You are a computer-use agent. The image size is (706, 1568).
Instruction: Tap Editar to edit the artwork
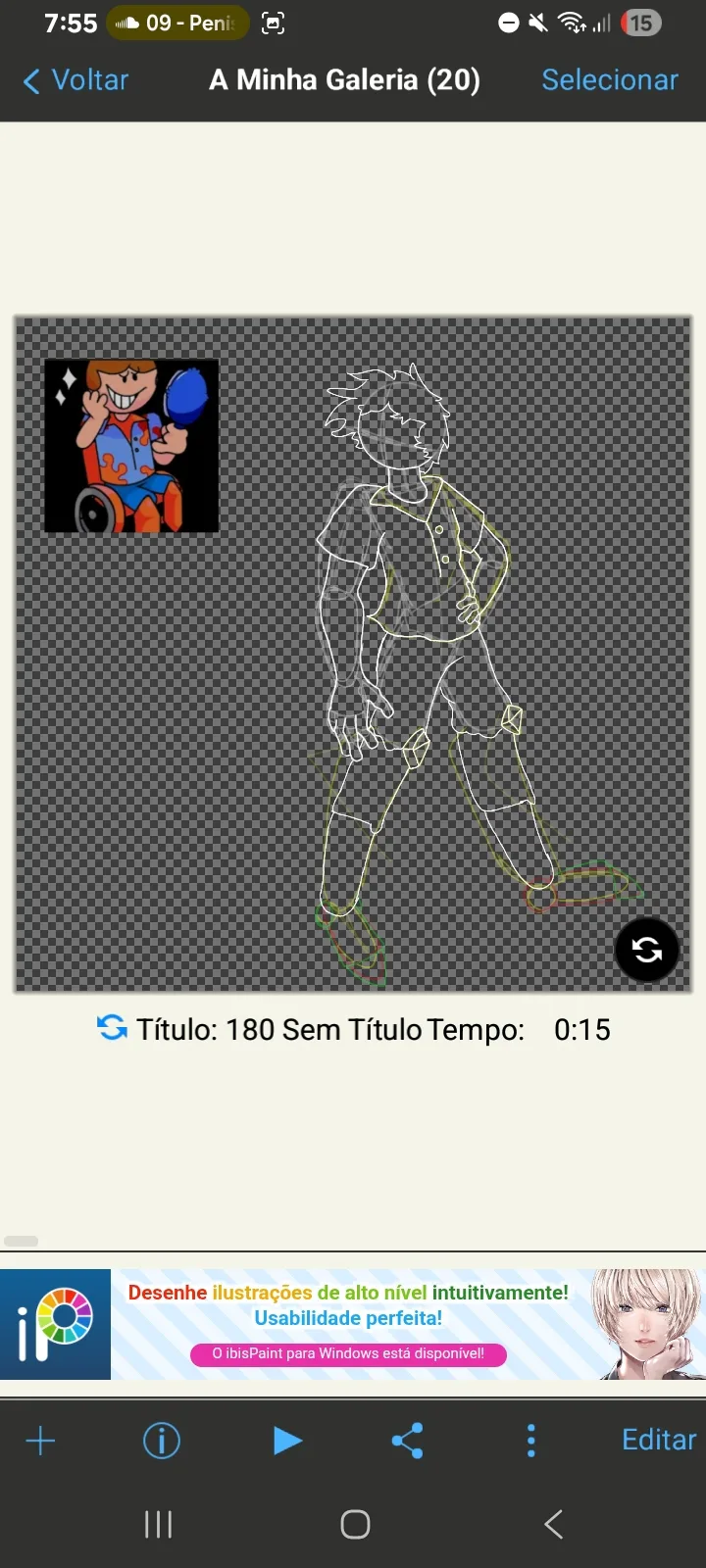658,1440
